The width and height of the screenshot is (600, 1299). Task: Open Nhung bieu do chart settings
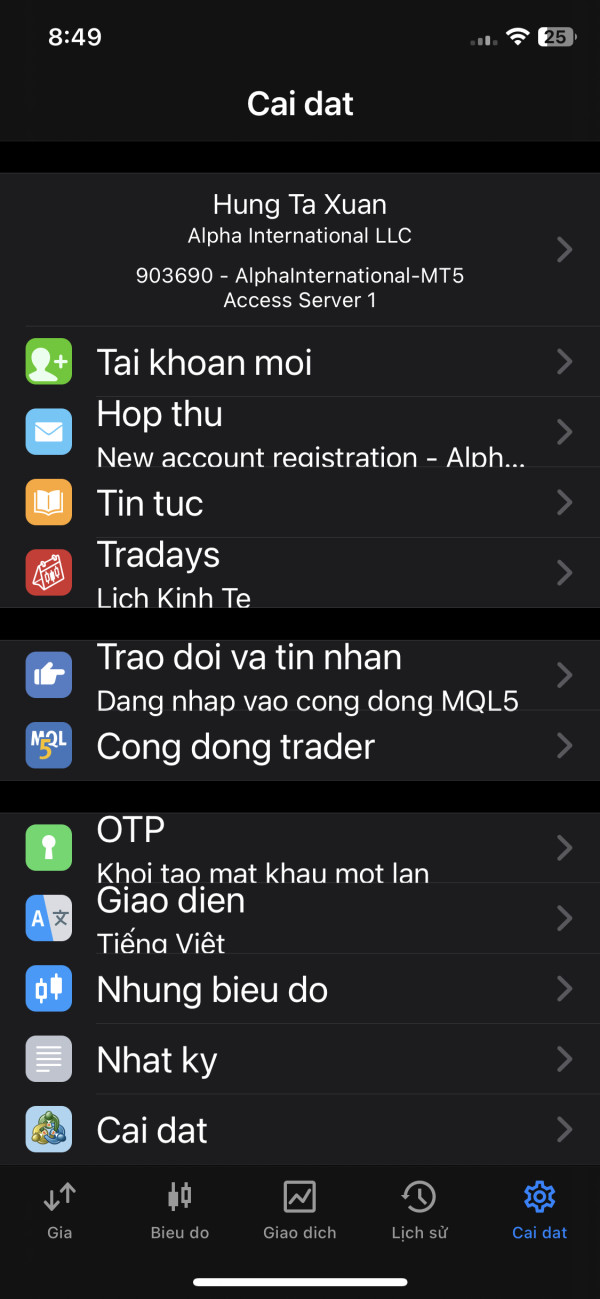(x=300, y=988)
